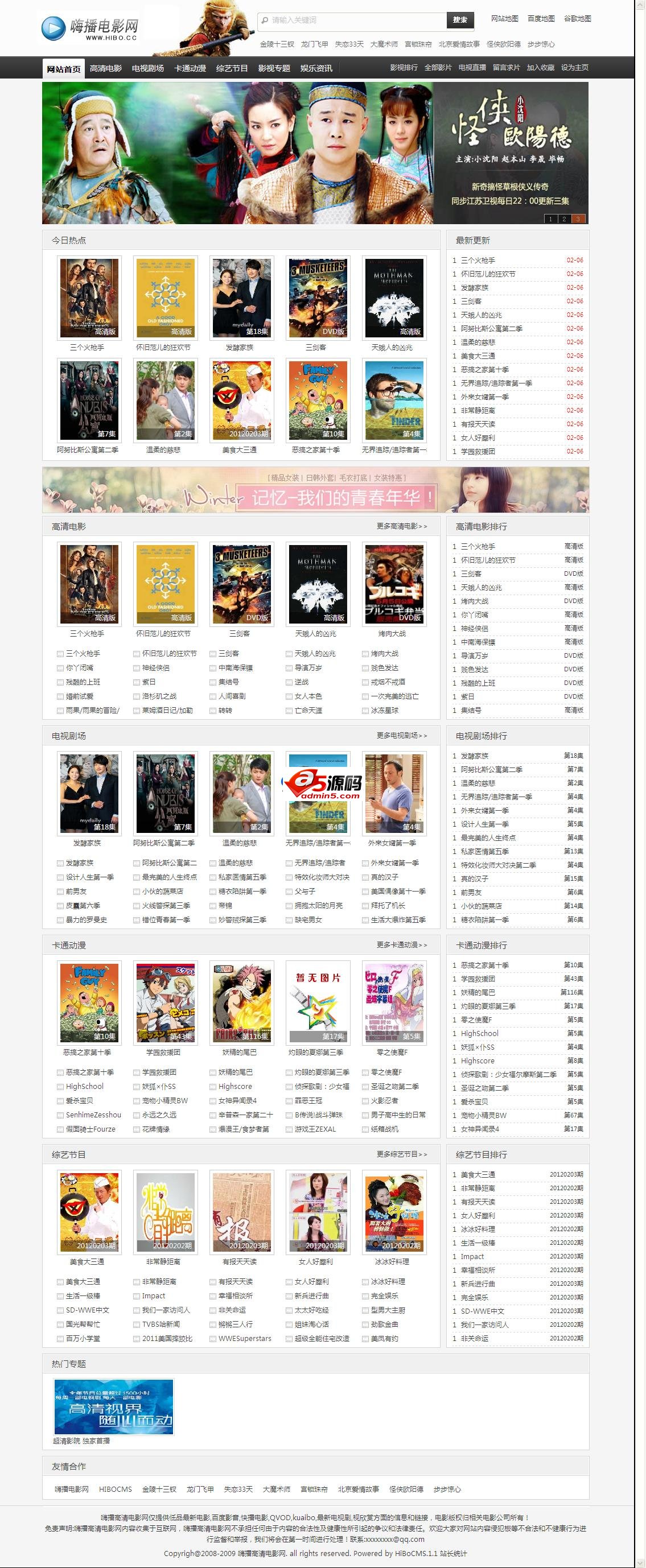The width and height of the screenshot is (646, 1568).
Task: Open the 高清视界 hot topic banner
Action: (x=114, y=1406)
